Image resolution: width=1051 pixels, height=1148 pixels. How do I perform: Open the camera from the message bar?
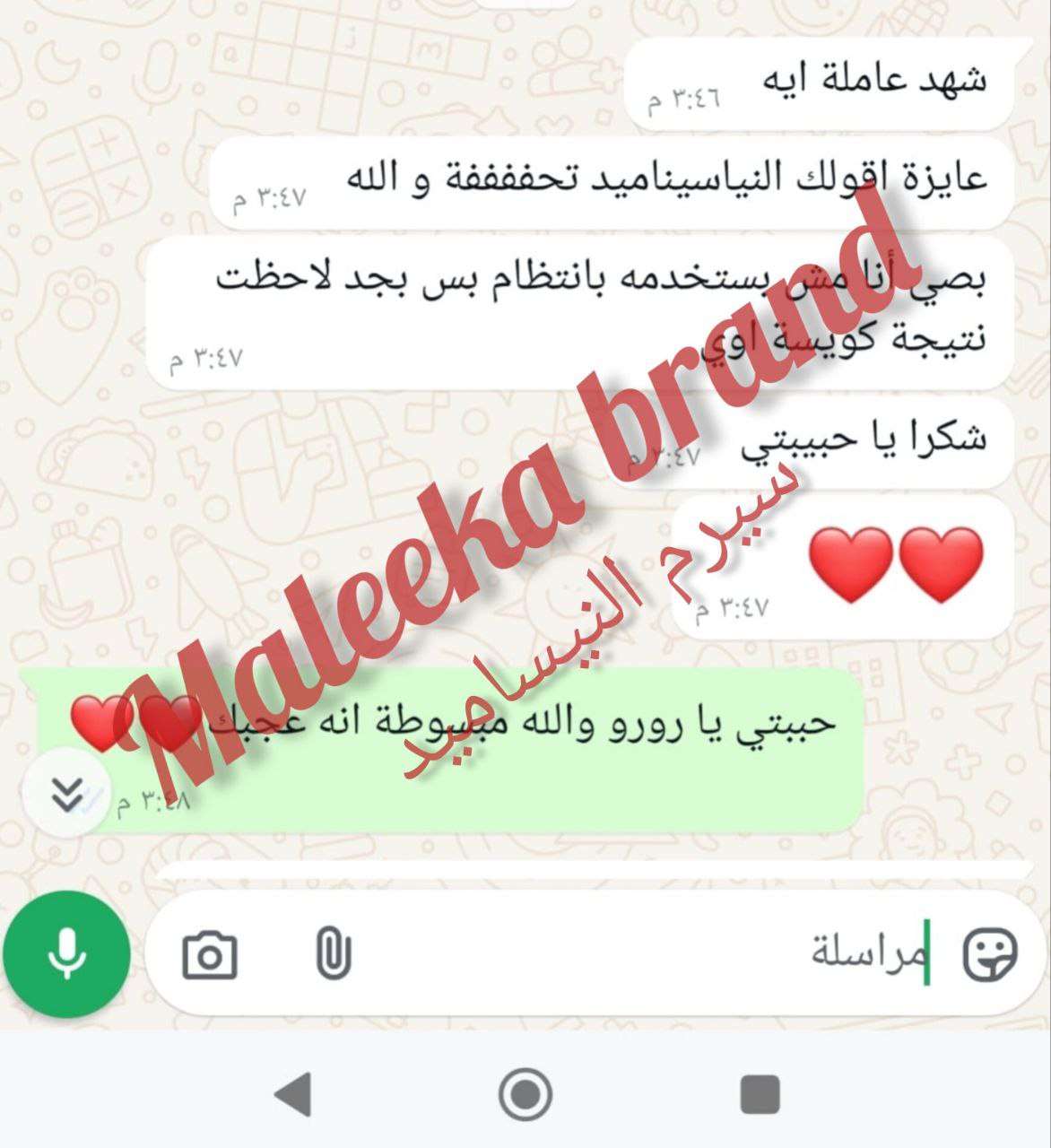click(210, 955)
